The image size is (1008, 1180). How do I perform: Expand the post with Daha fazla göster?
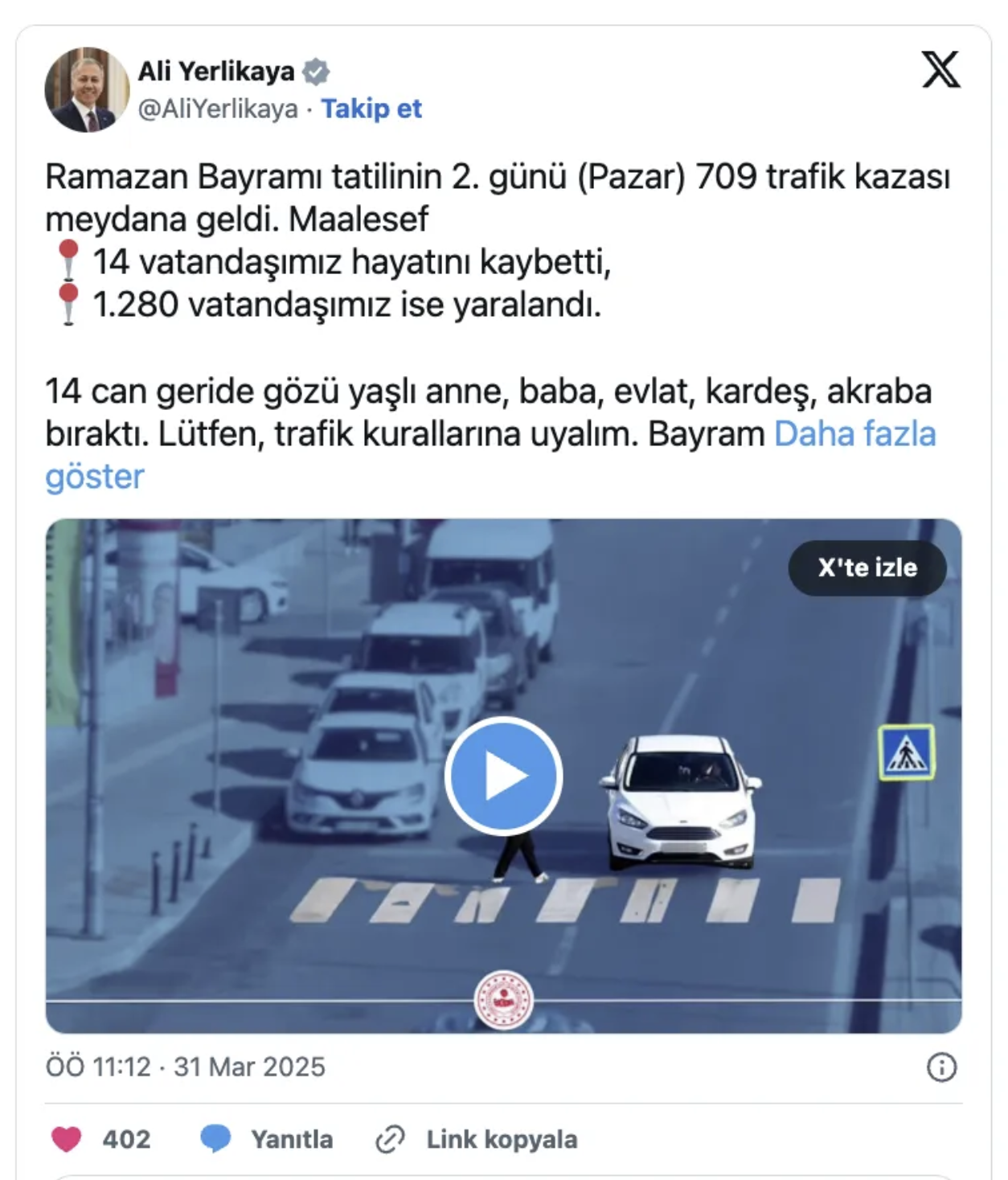coord(854,435)
